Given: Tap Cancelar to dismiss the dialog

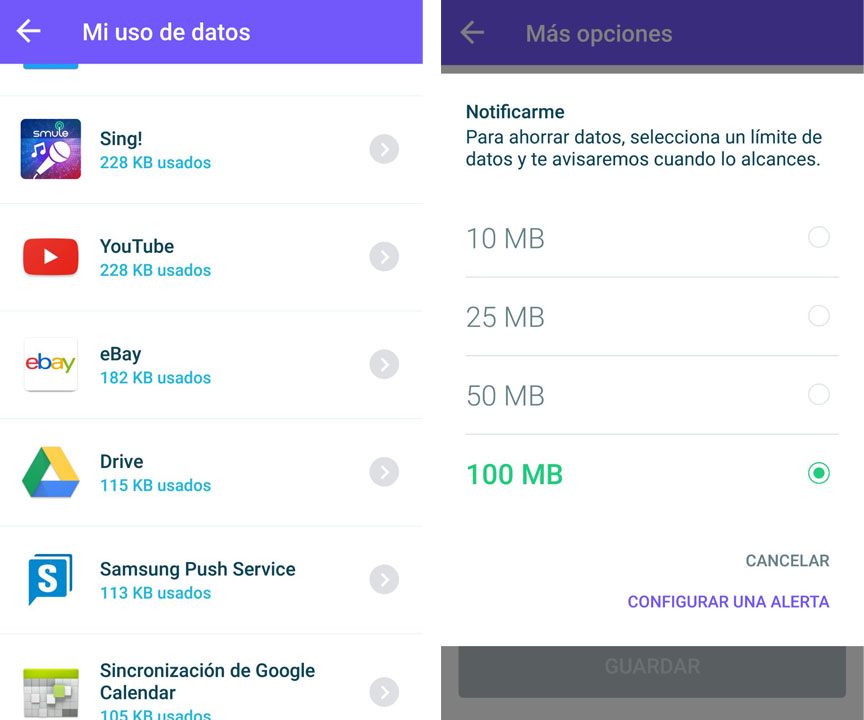Looking at the screenshot, I should 787,561.
